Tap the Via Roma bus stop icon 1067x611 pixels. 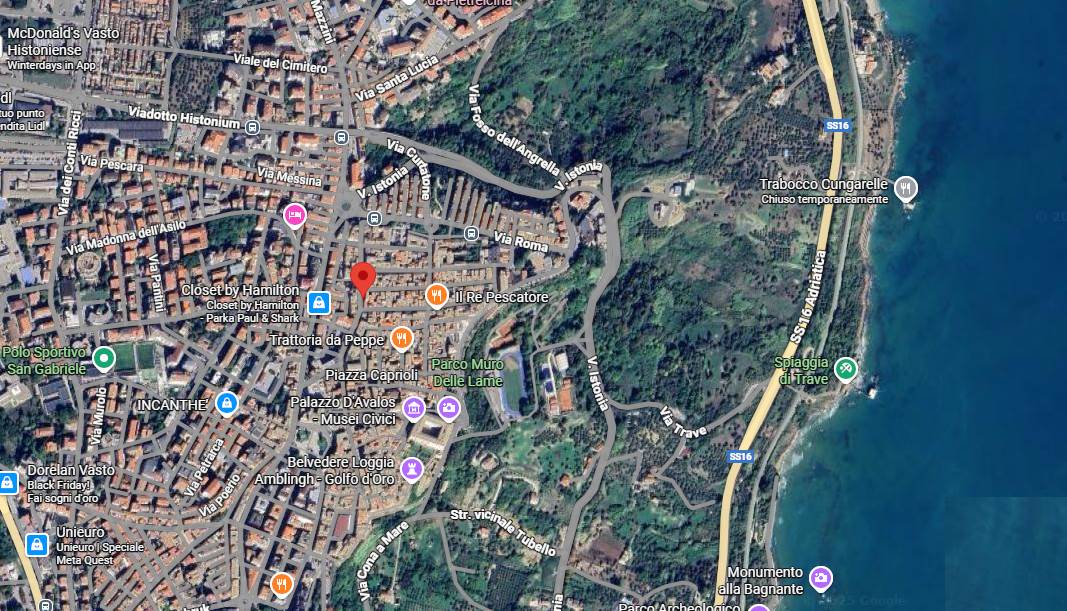tap(471, 233)
